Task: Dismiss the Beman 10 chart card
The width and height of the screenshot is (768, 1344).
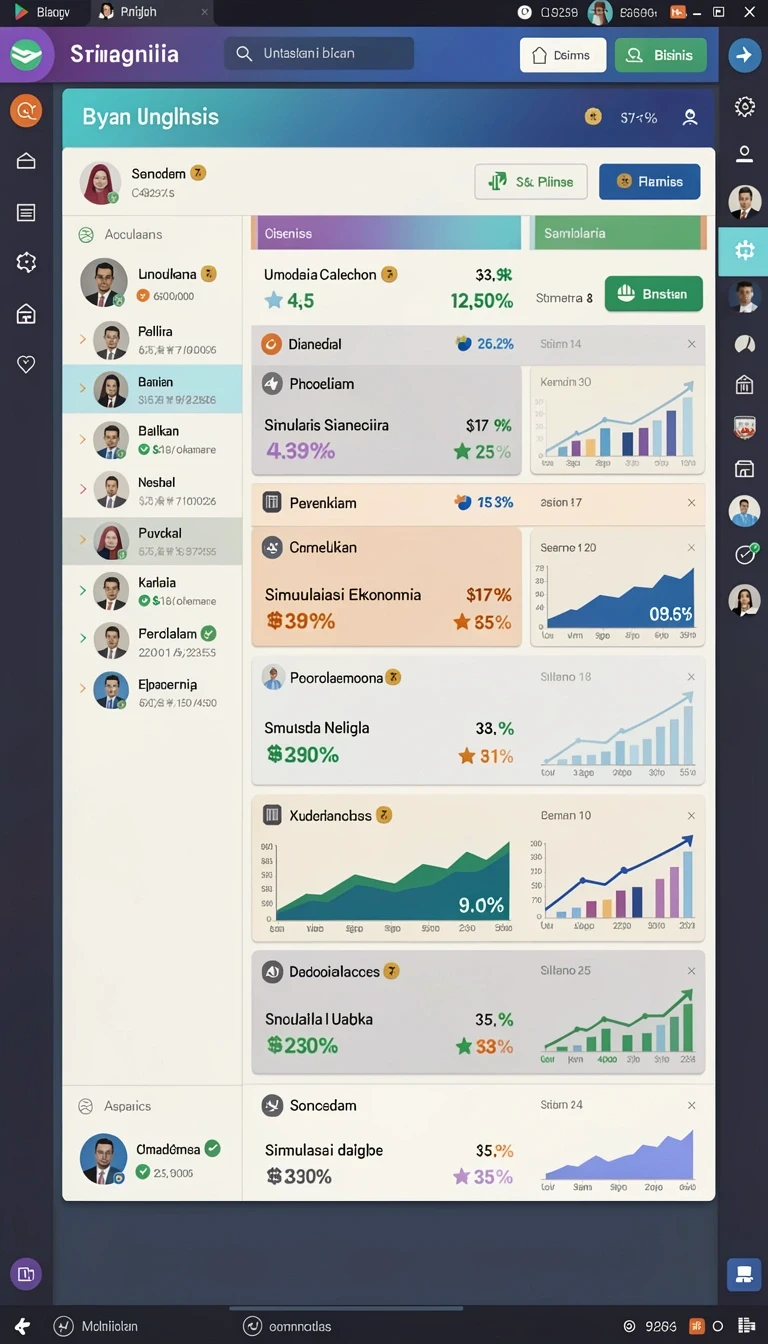Action: (x=691, y=815)
